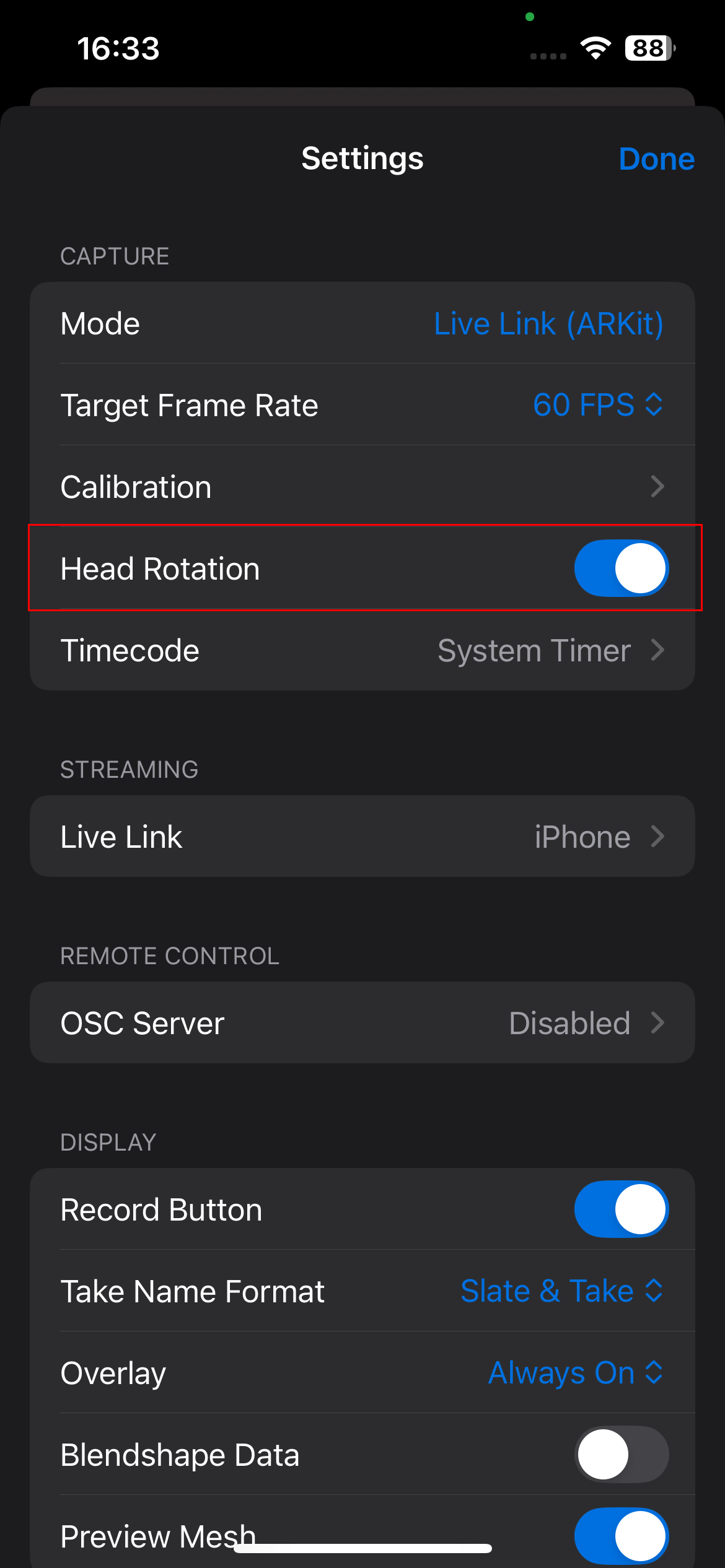Enable the Blendshape Data switch

tap(621, 1455)
